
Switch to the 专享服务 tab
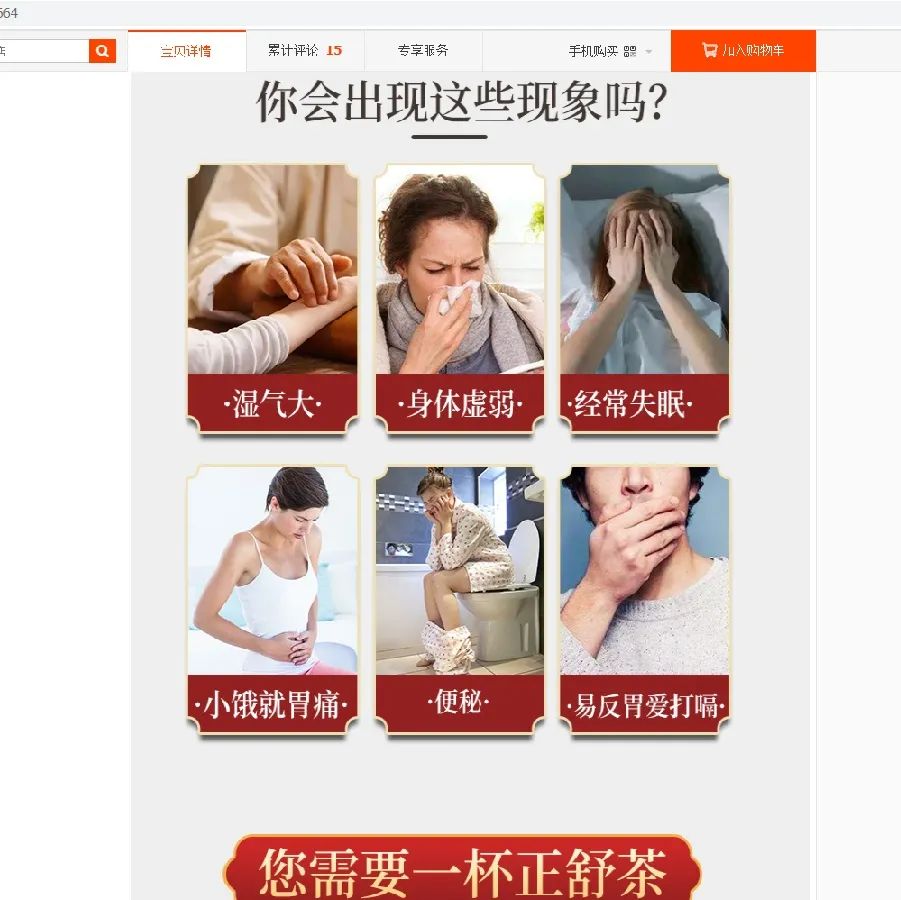pyautogui.click(x=423, y=50)
